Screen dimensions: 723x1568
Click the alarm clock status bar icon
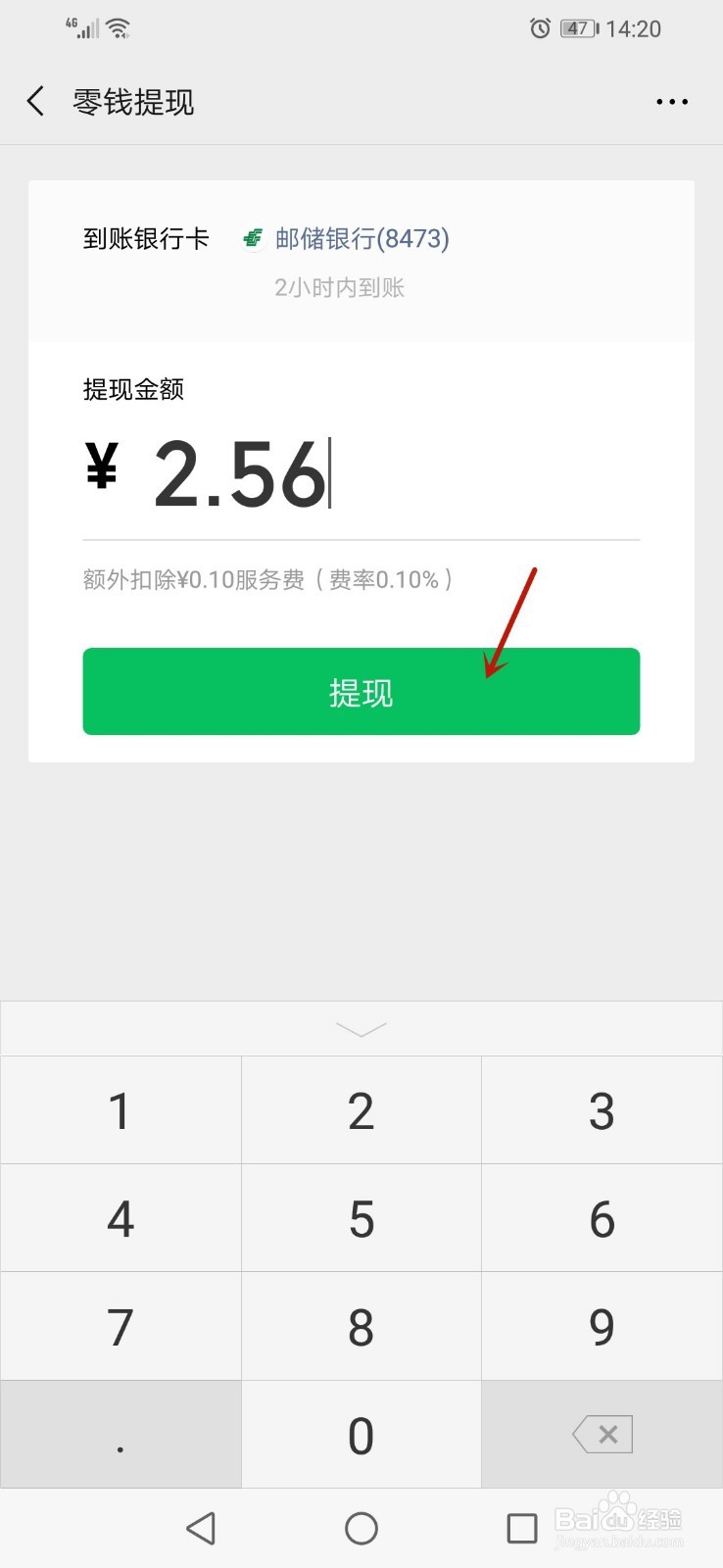(x=539, y=28)
